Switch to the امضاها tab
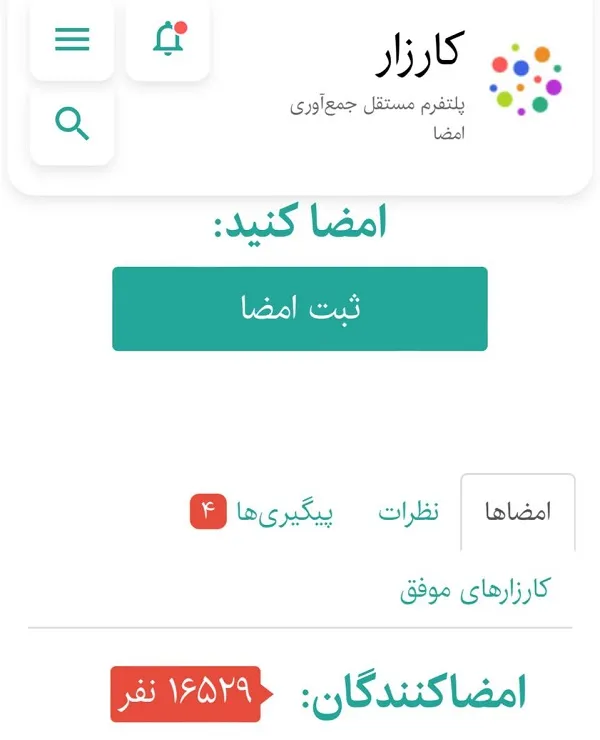The width and height of the screenshot is (600, 740). (517, 512)
